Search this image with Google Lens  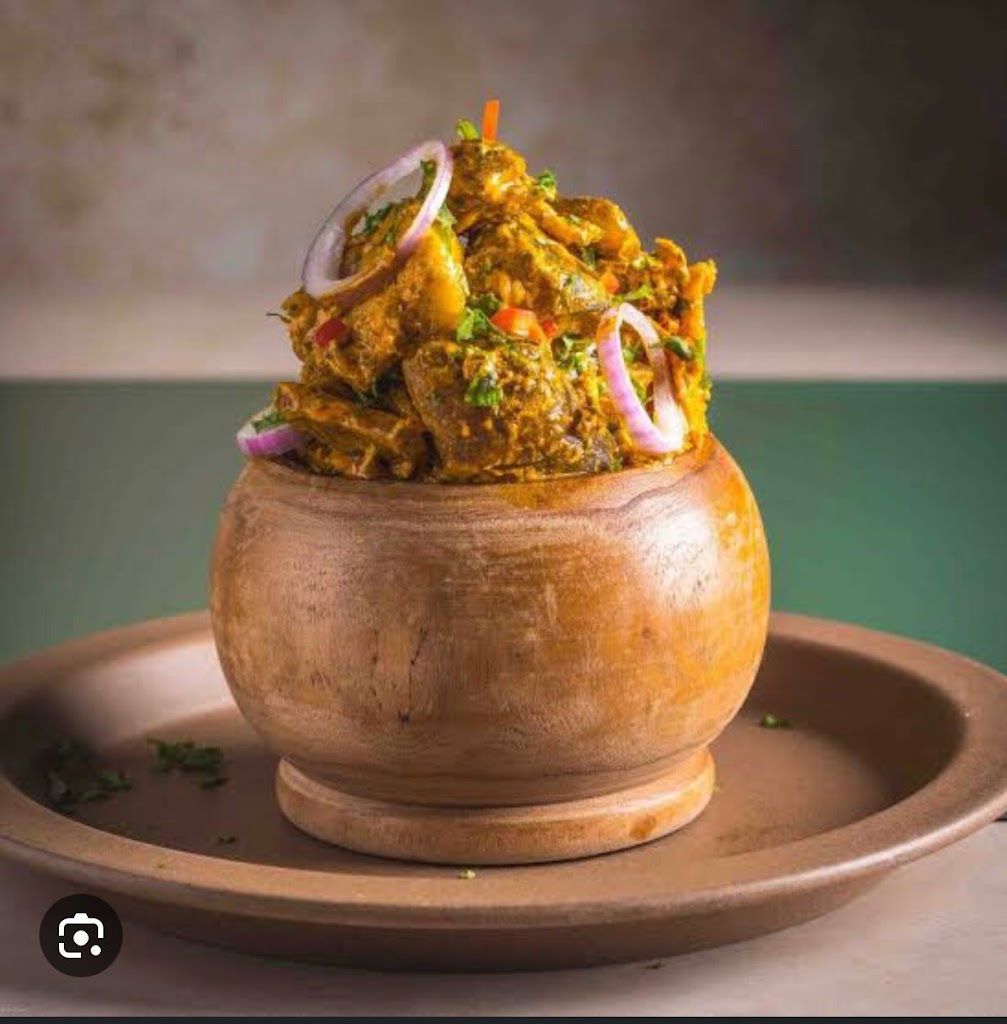81,935
